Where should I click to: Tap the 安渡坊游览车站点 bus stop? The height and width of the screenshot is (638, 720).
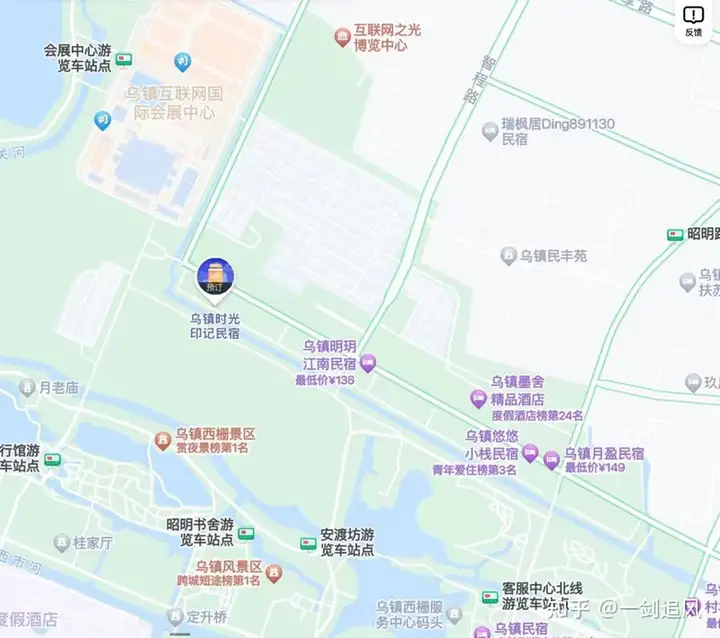click(x=308, y=543)
